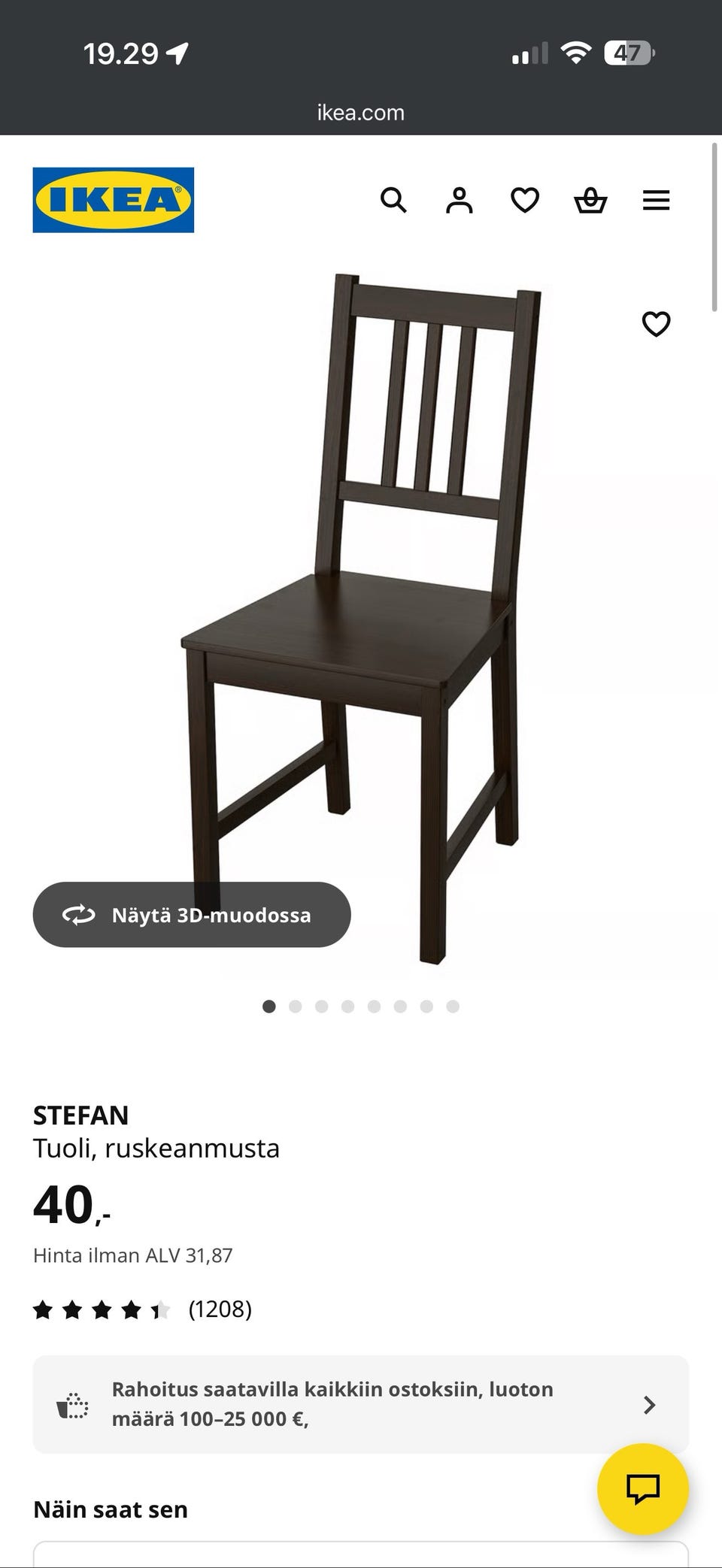Open the shopping basket

[590, 201]
